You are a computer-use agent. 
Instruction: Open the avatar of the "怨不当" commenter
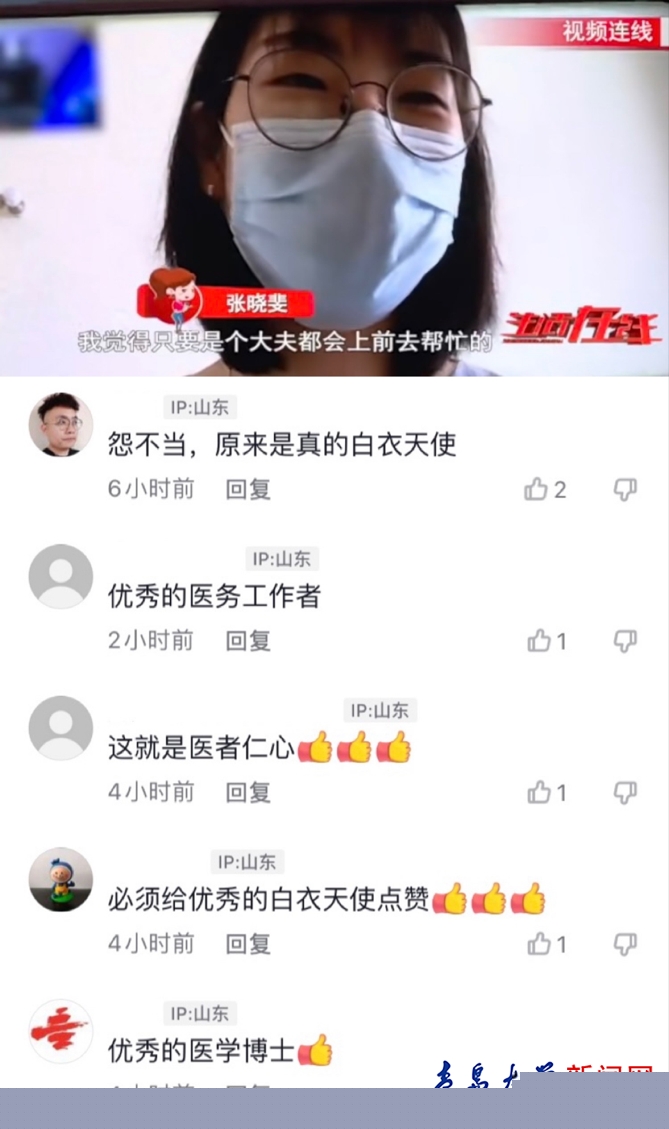pos(61,425)
